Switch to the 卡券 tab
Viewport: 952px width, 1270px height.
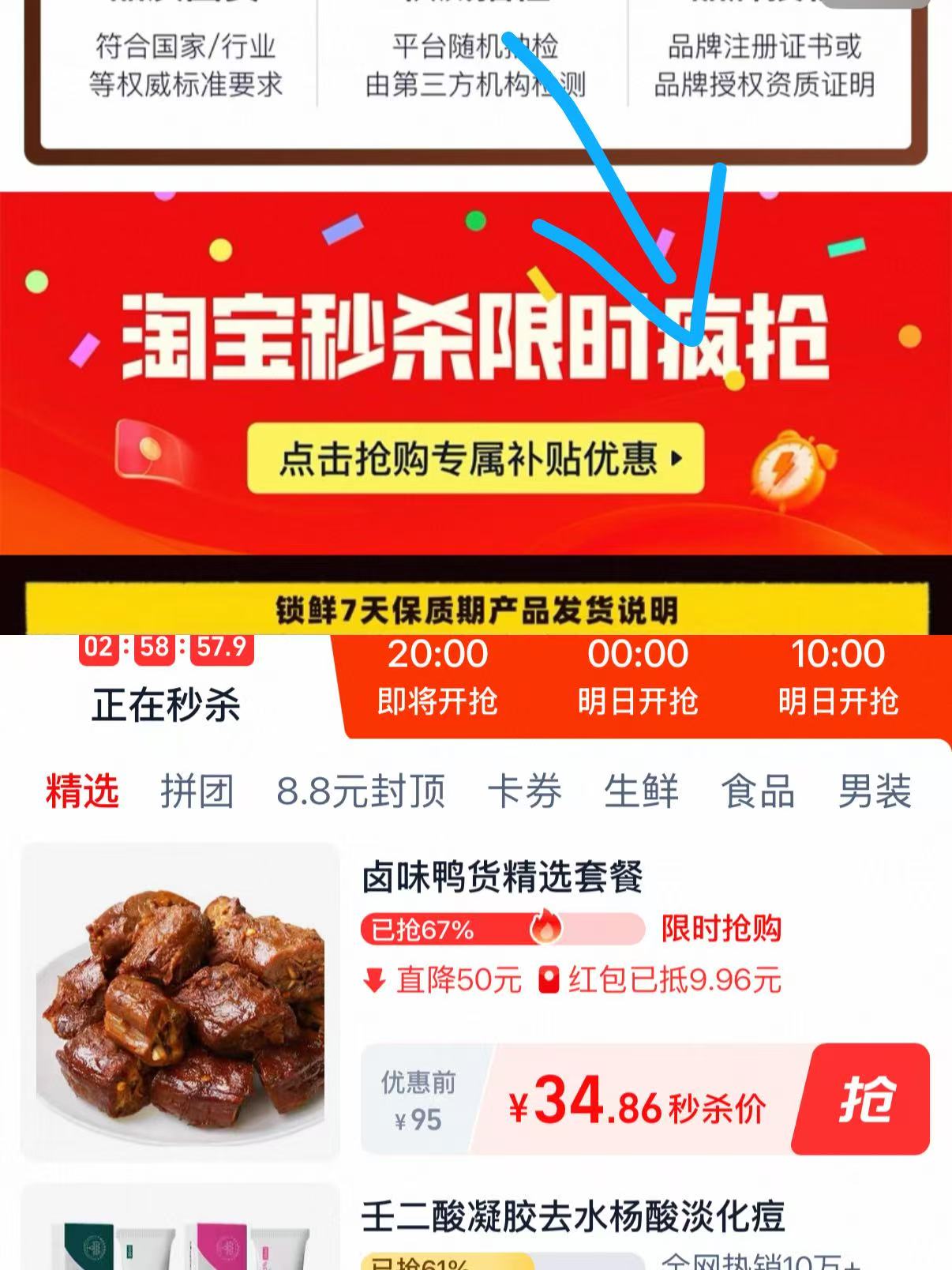pyautogui.click(x=526, y=795)
